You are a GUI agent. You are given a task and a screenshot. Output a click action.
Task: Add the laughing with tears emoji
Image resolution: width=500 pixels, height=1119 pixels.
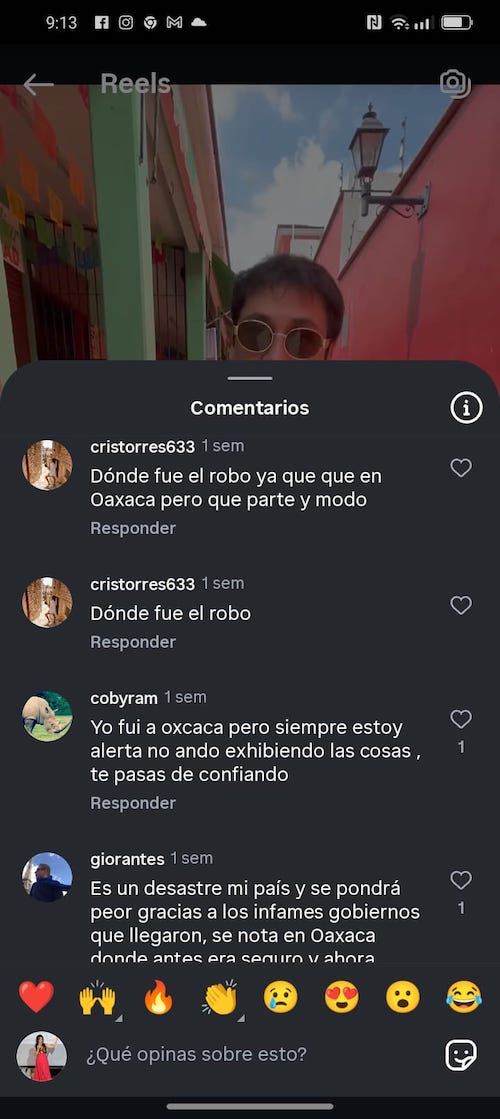(464, 997)
